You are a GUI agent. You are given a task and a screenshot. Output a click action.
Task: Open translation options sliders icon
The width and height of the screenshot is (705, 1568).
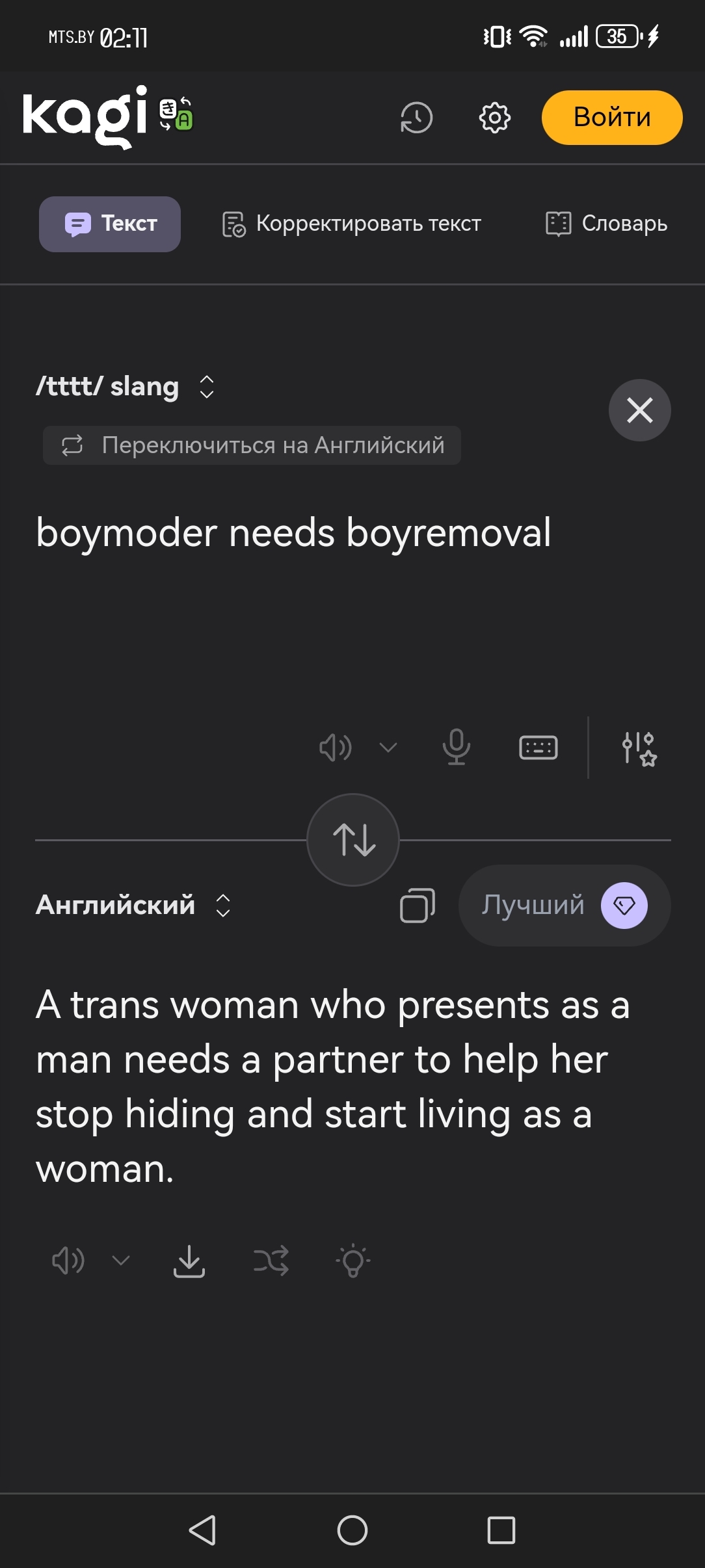pyautogui.click(x=639, y=749)
